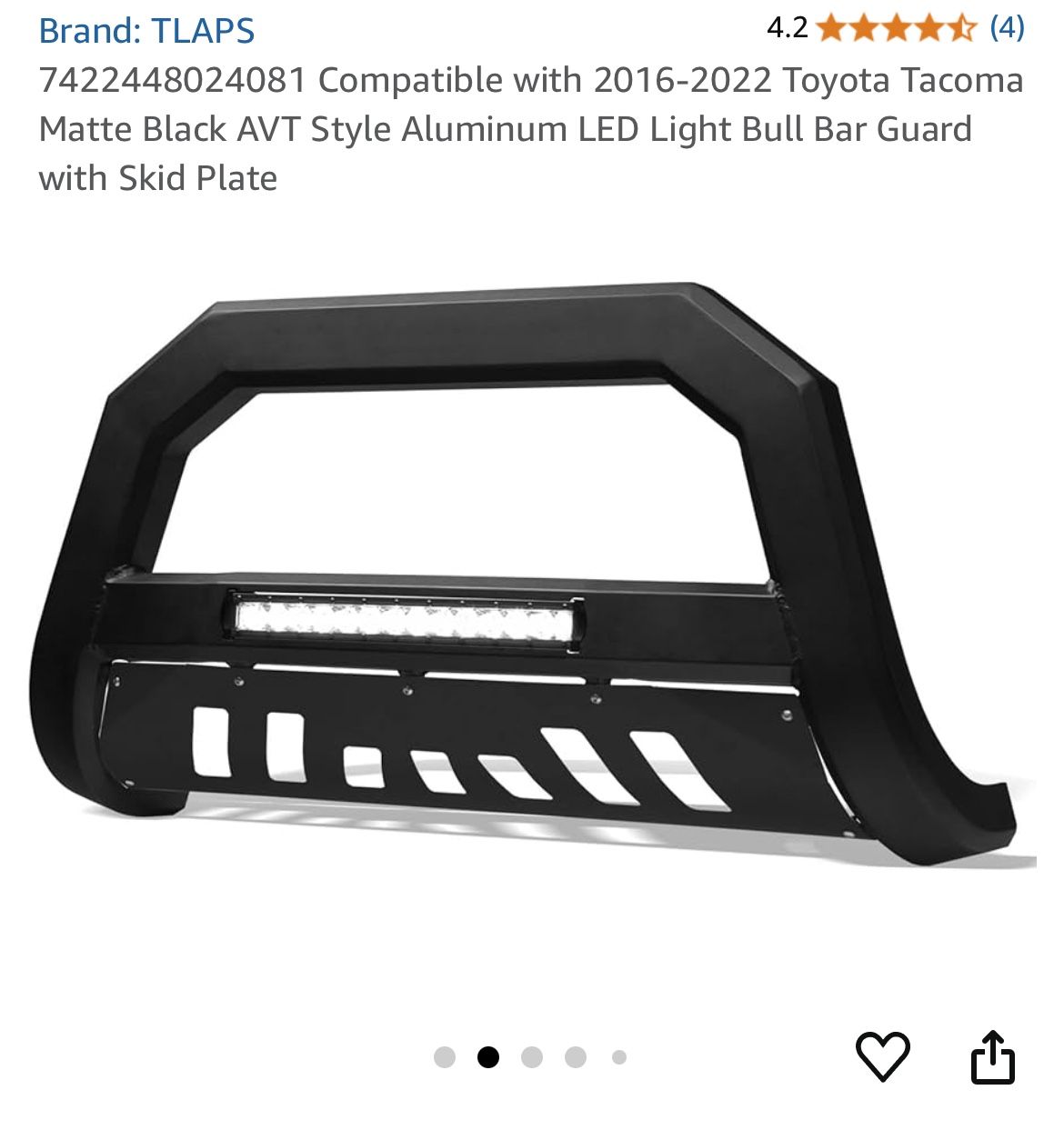This screenshot has width=1064, height=1130.
Task: Share this product listing
Action: tap(992, 1056)
